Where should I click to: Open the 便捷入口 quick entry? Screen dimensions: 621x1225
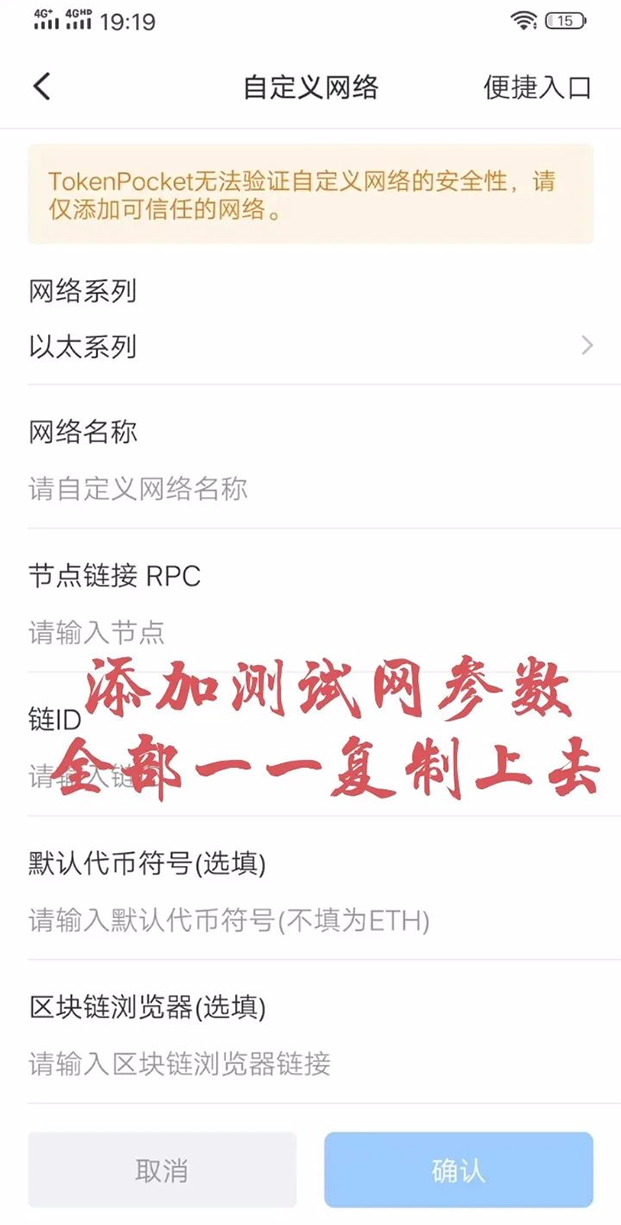pos(537,87)
